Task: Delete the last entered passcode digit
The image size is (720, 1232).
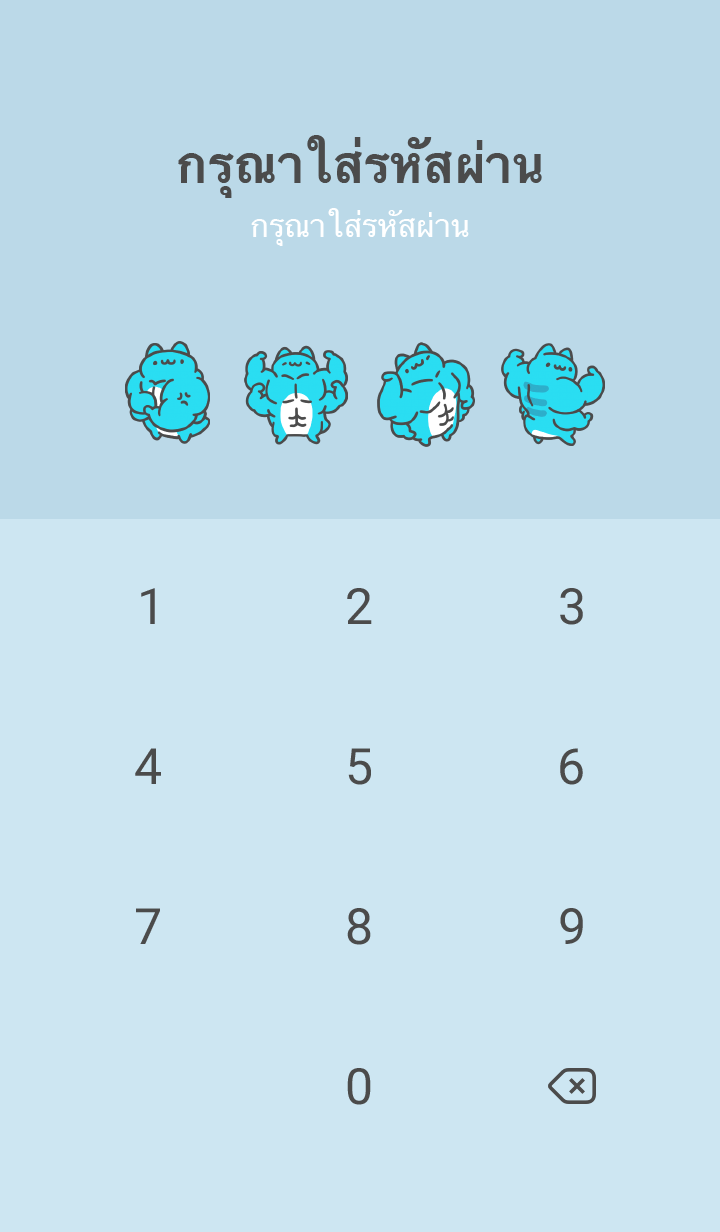Action: coord(572,1086)
